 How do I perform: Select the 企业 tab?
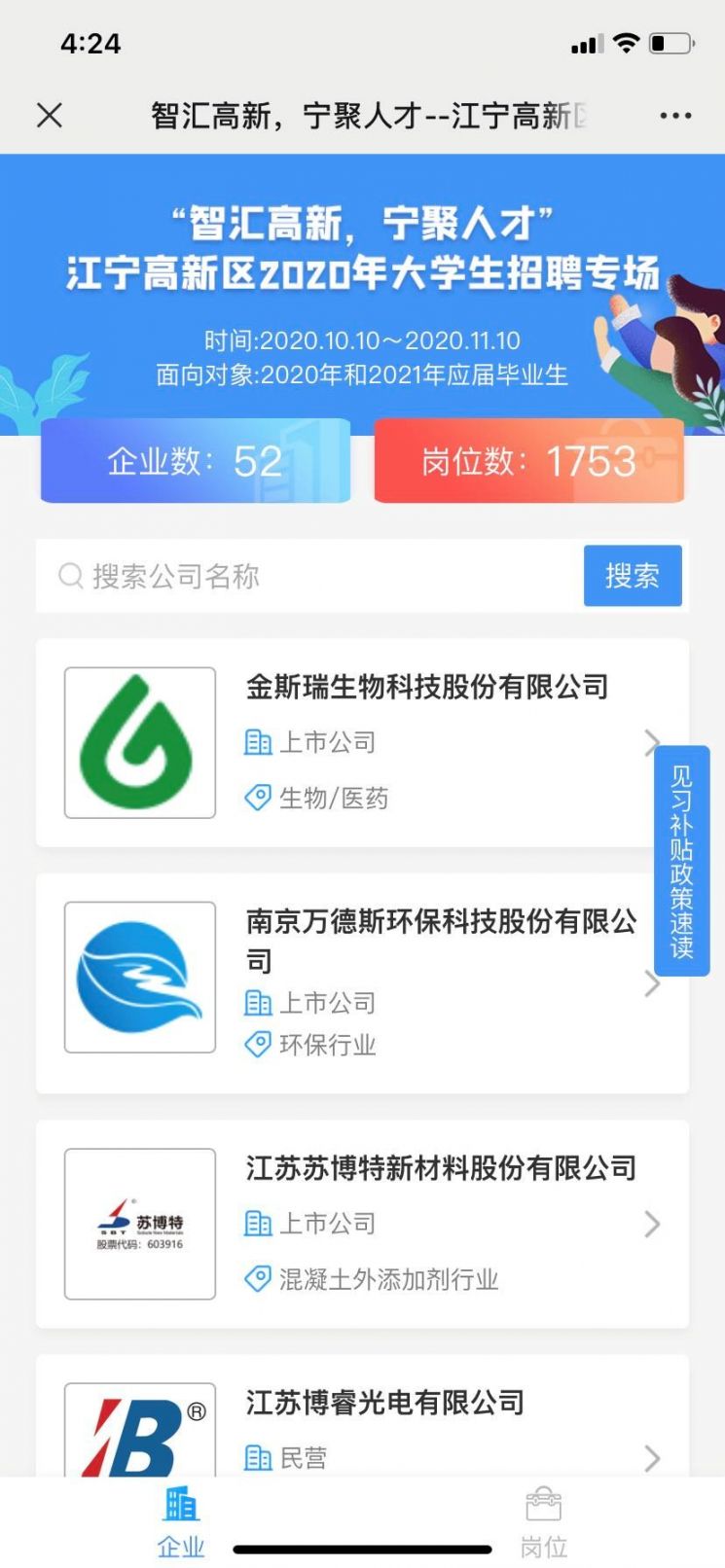(181, 1522)
